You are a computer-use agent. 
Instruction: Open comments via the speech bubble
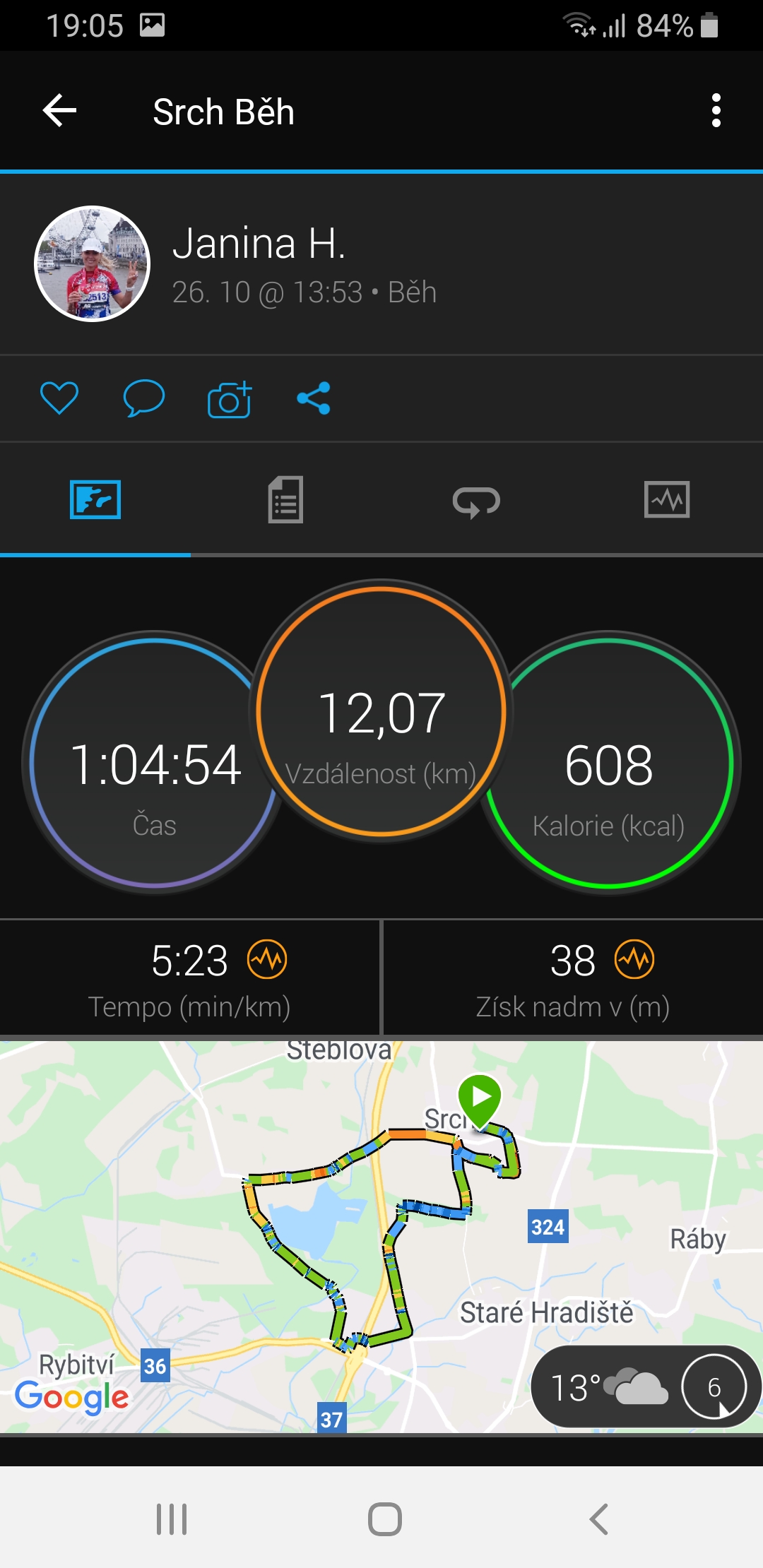[144, 398]
